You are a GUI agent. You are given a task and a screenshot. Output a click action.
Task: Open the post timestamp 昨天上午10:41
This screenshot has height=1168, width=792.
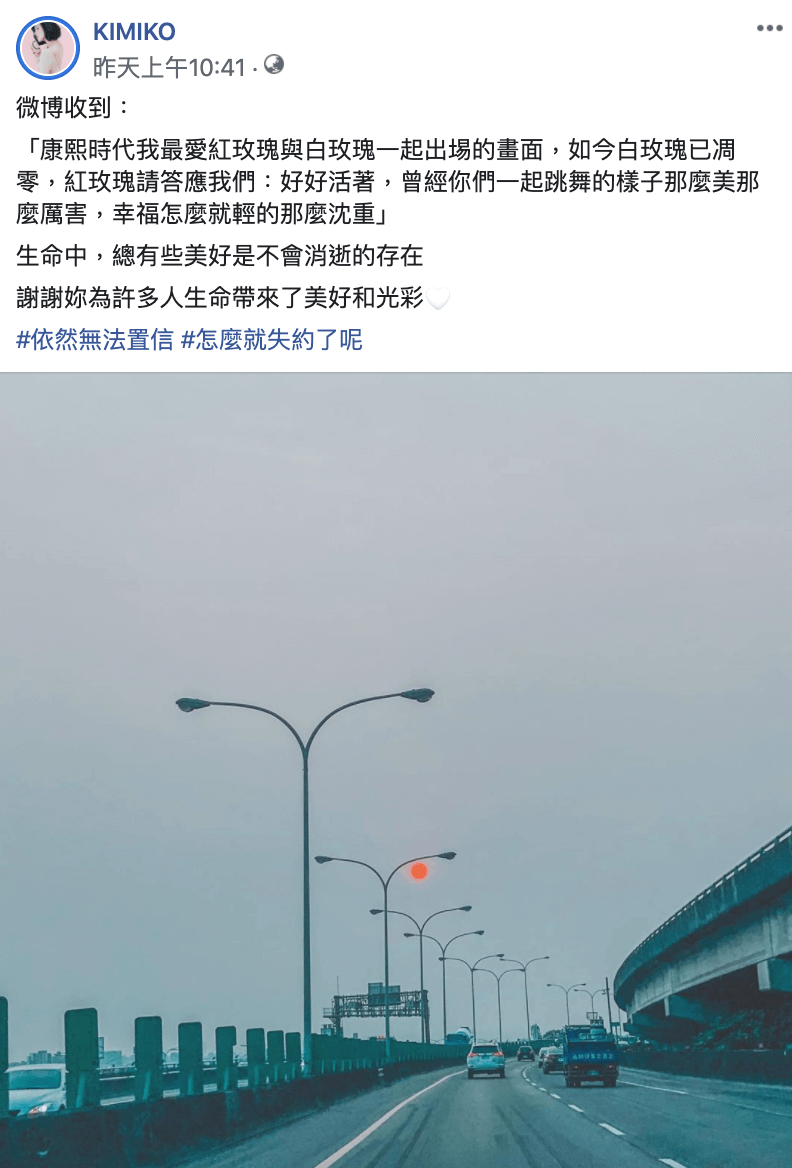169,67
